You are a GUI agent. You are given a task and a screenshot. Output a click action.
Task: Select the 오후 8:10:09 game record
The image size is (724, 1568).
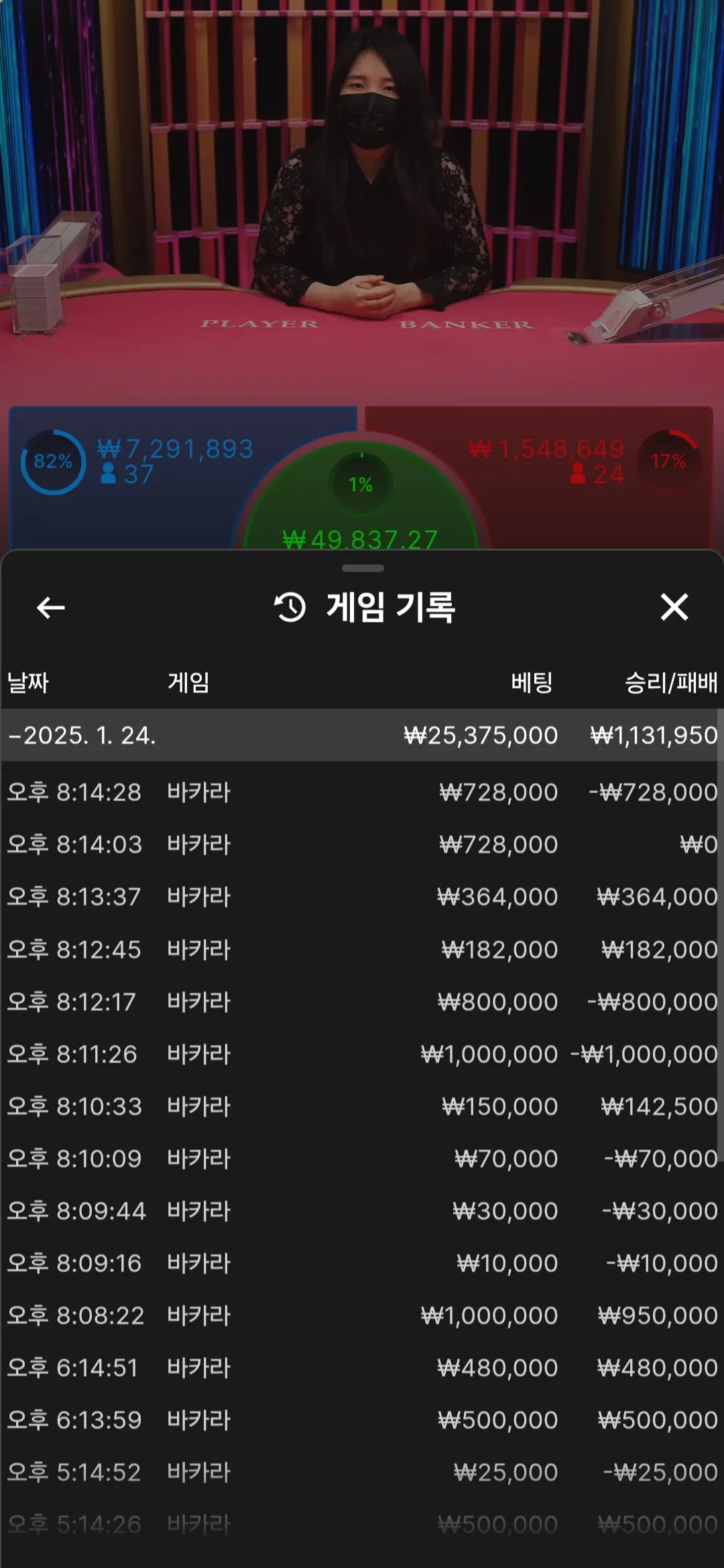pyautogui.click(x=362, y=1158)
